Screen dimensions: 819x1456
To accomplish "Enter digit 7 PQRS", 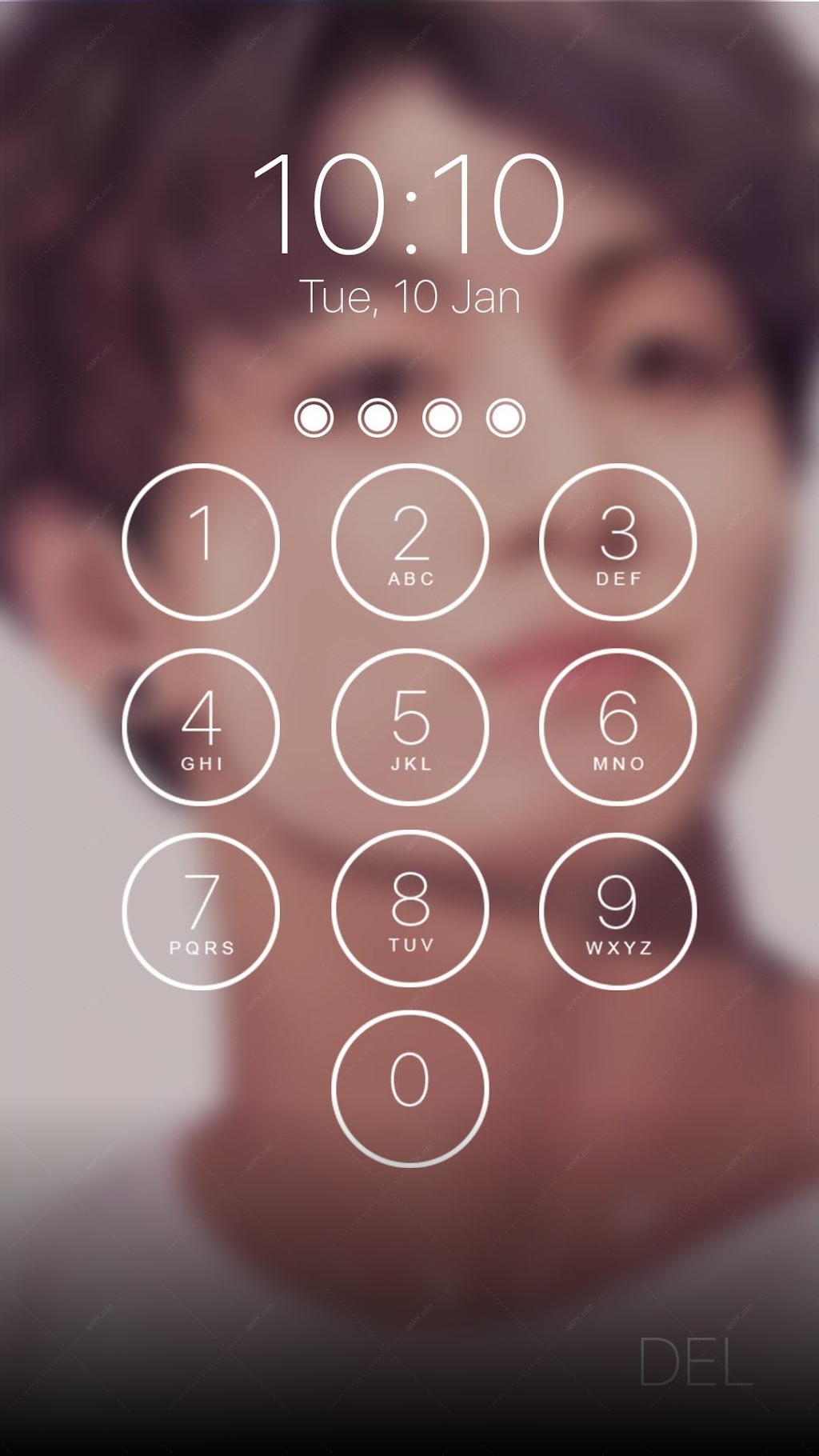I will click(201, 911).
